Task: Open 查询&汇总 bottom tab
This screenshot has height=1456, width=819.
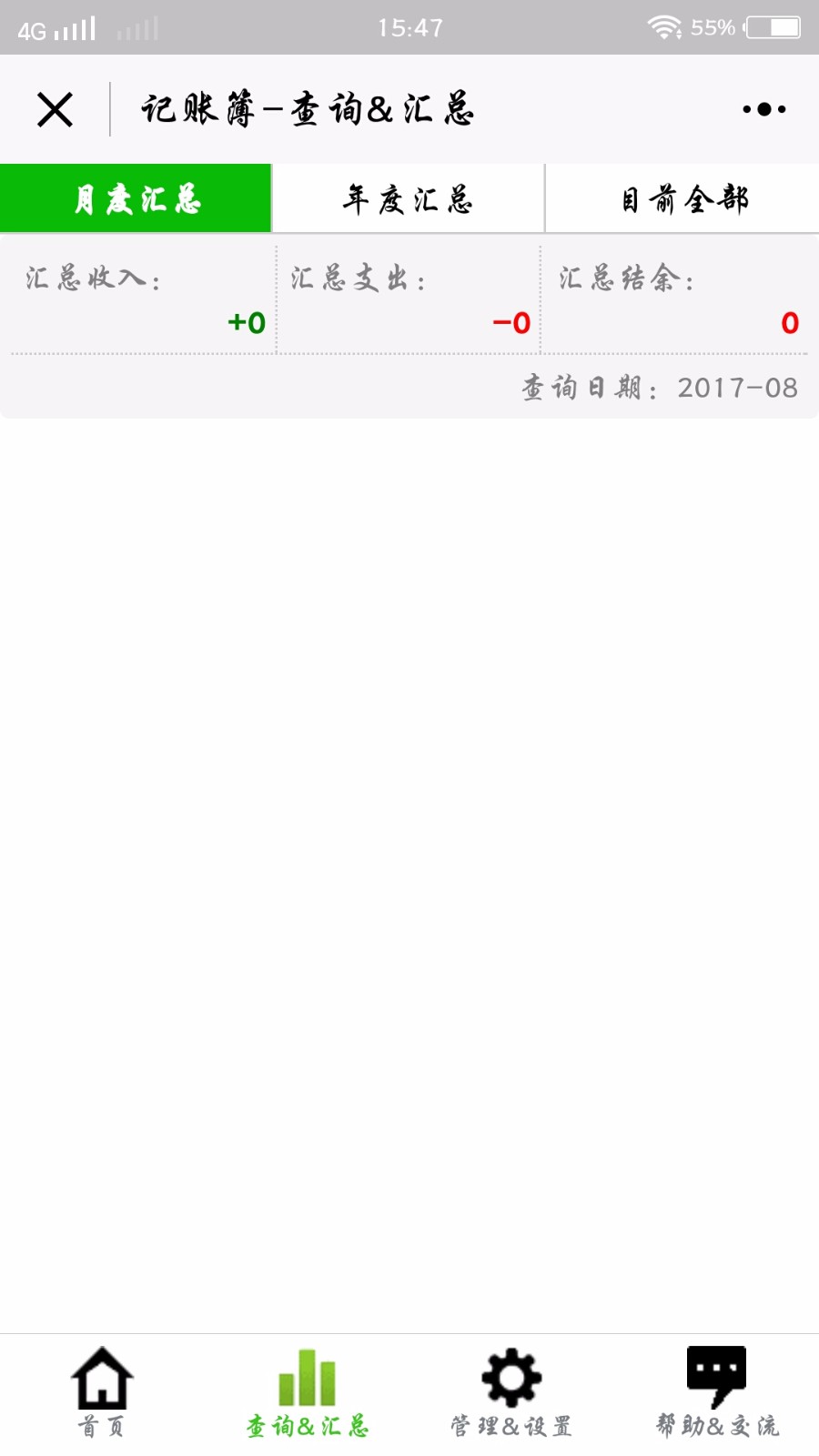Action: pos(307,1392)
